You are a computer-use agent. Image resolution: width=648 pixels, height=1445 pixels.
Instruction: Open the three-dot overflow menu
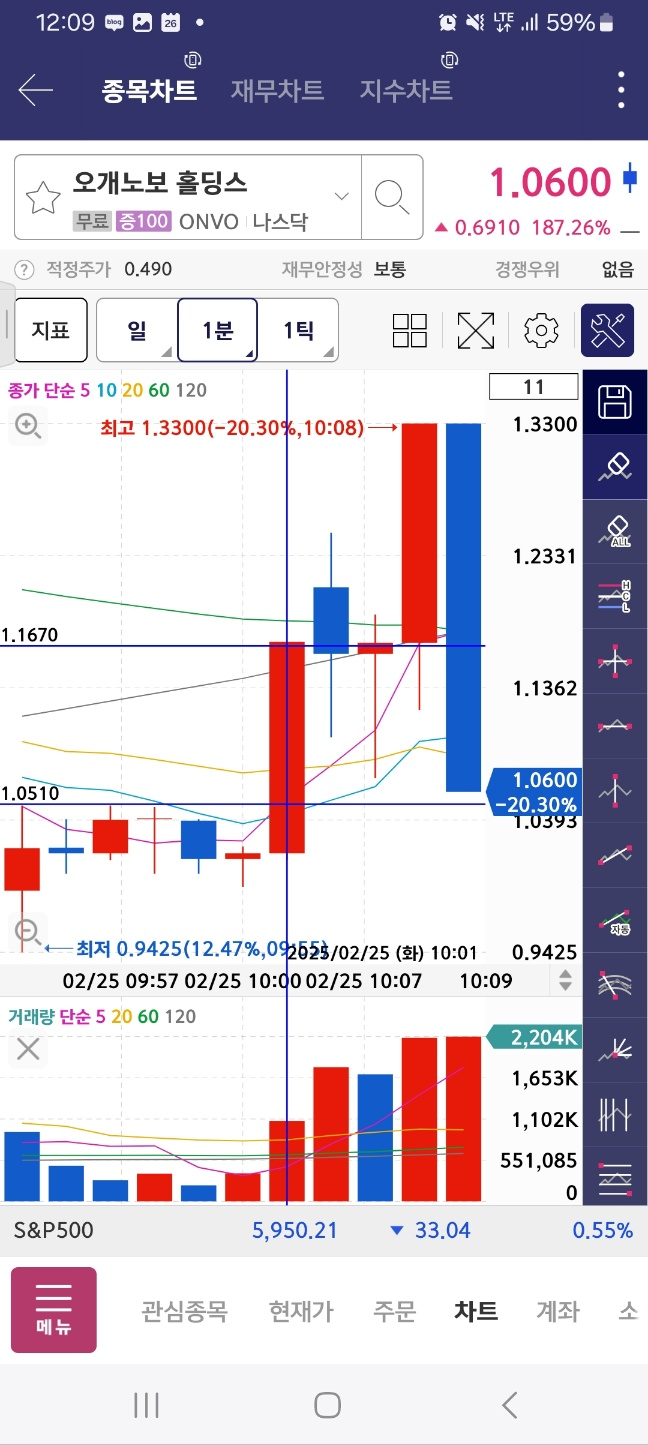[x=621, y=91]
